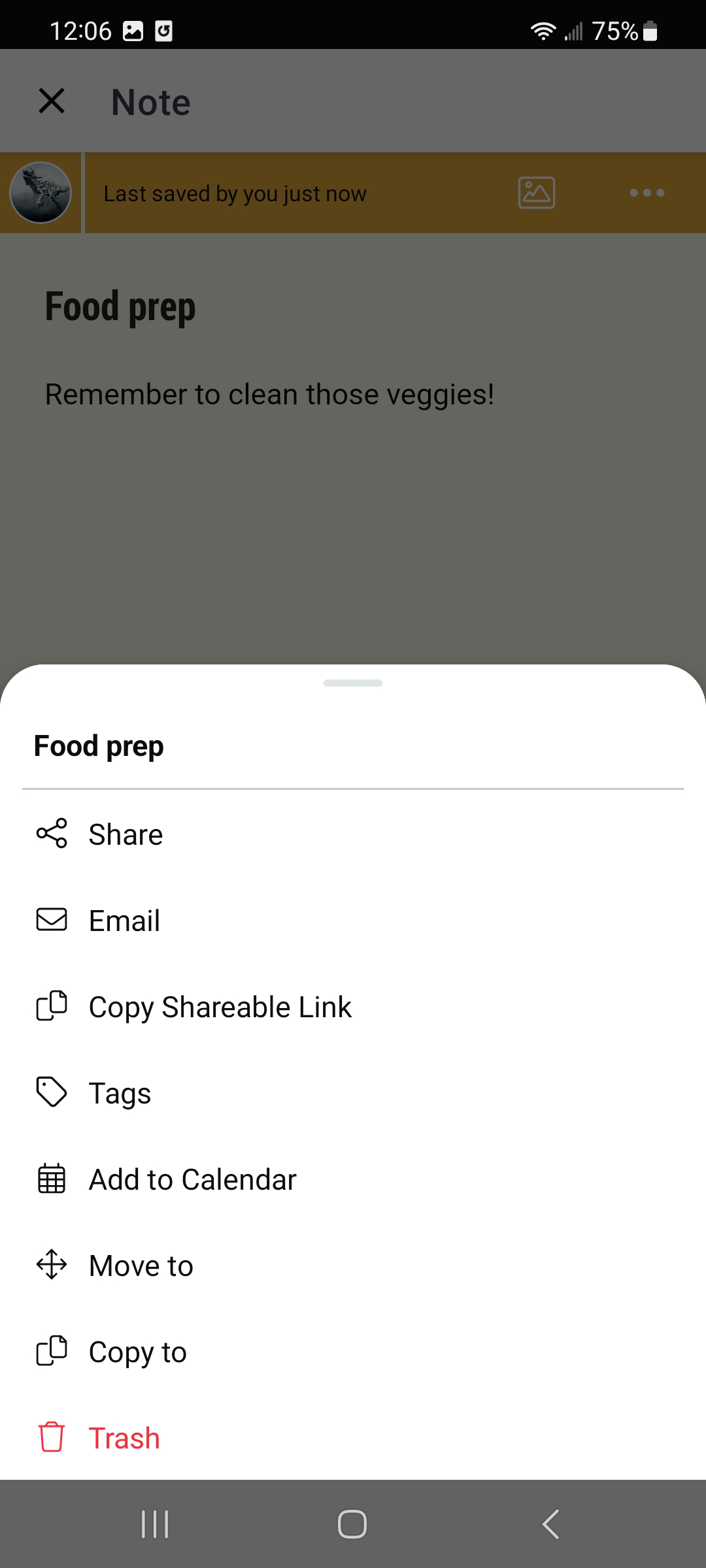The image size is (706, 1568).
Task: Choose the Email option
Action: [124, 921]
